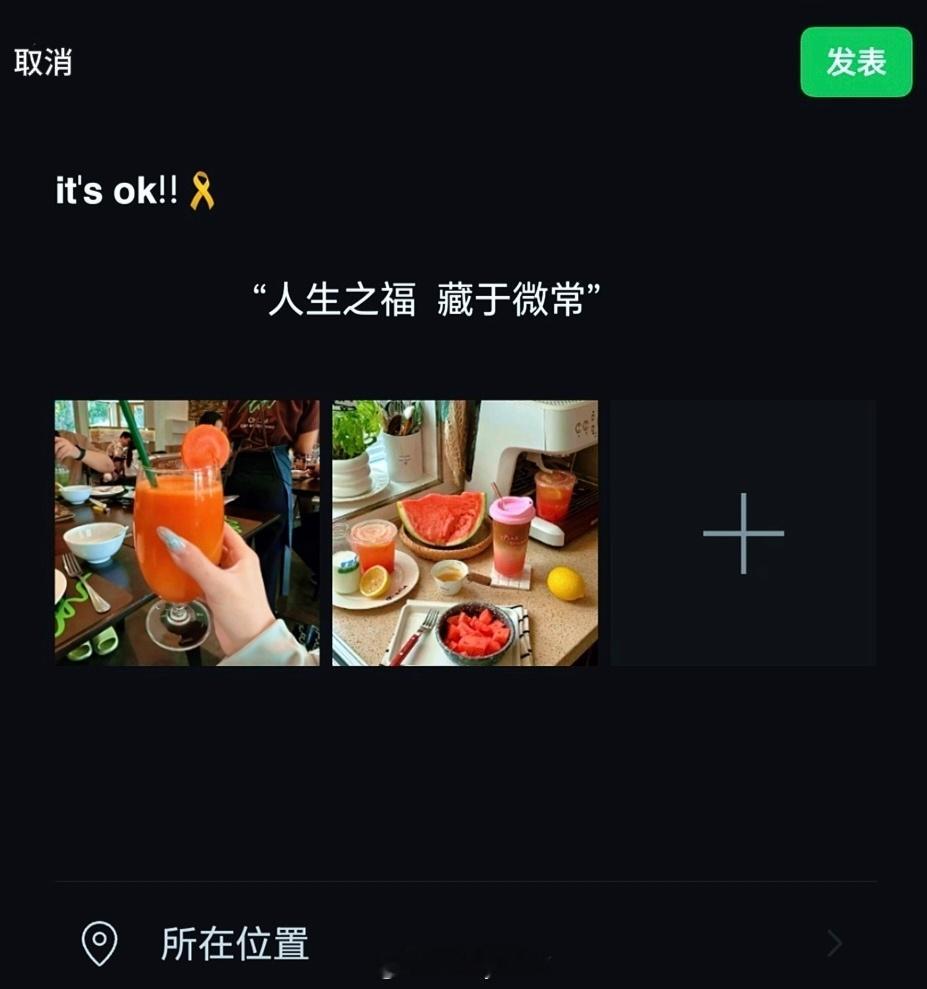Image resolution: width=927 pixels, height=989 pixels.
Task: Expand location options via the right-facing chevron
Action: pos(835,941)
